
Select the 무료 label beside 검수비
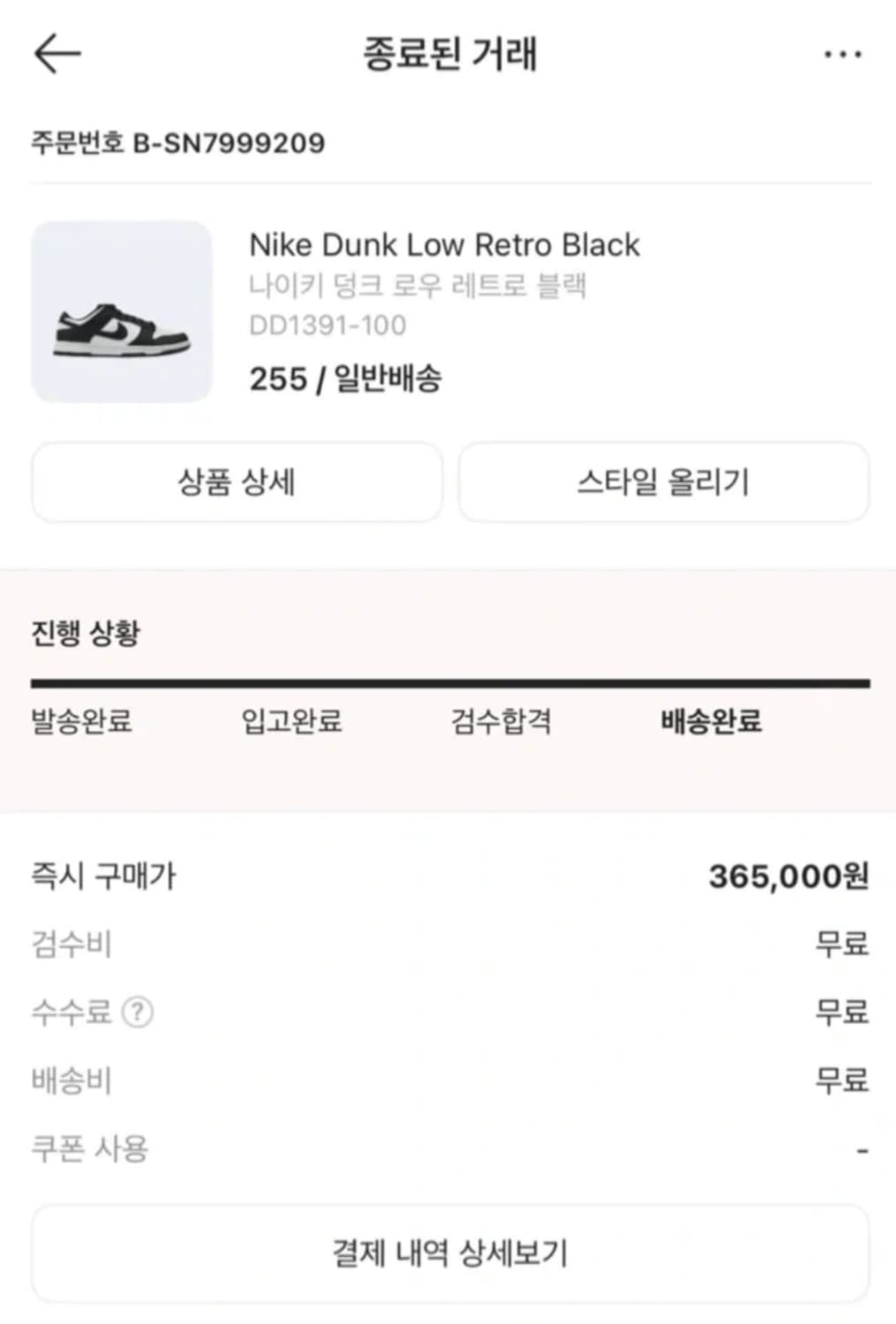point(841,944)
